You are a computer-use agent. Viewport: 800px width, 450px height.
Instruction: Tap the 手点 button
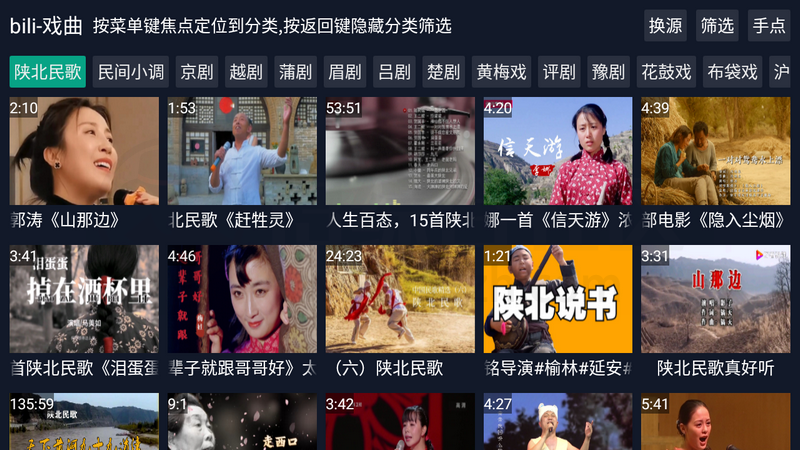[769, 26]
